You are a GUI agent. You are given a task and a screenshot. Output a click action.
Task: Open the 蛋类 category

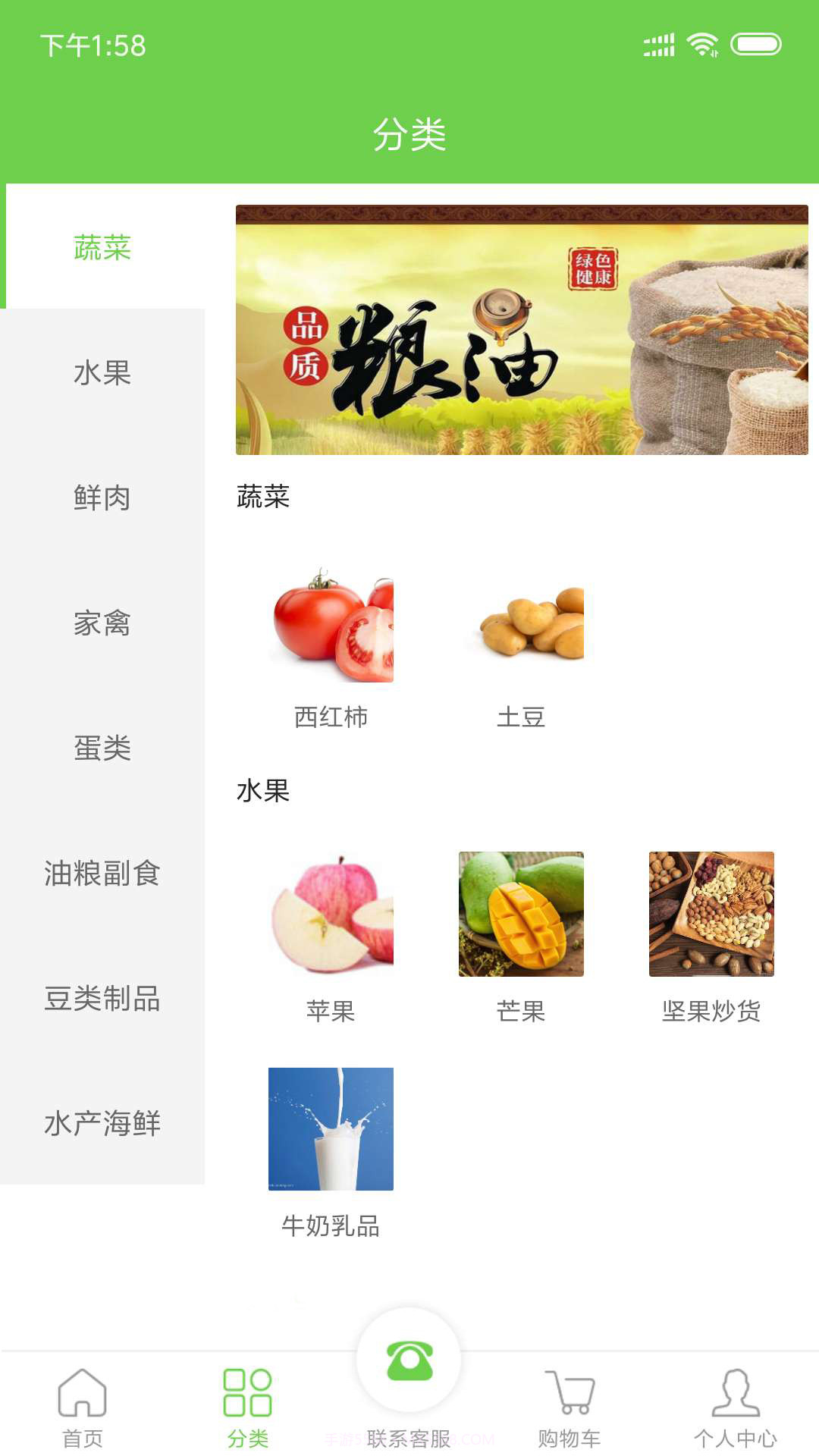102,749
